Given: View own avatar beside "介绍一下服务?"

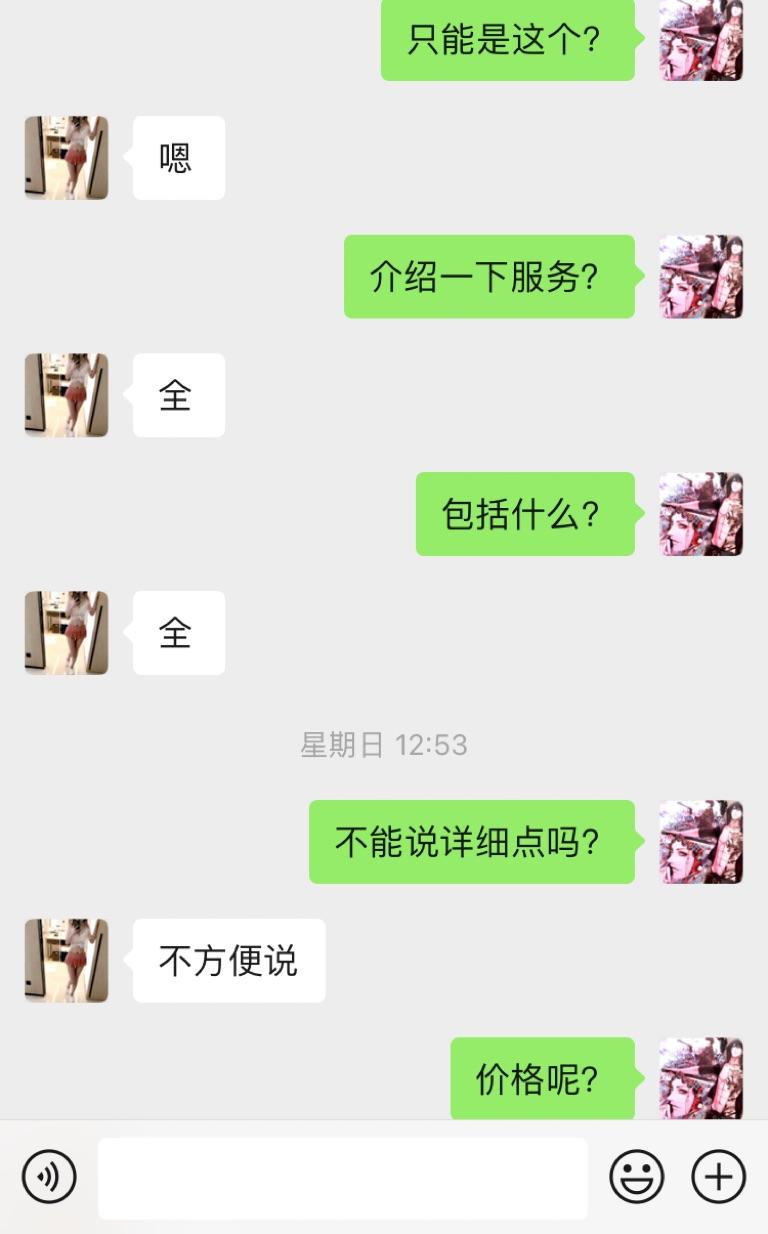Looking at the screenshot, I should (701, 277).
